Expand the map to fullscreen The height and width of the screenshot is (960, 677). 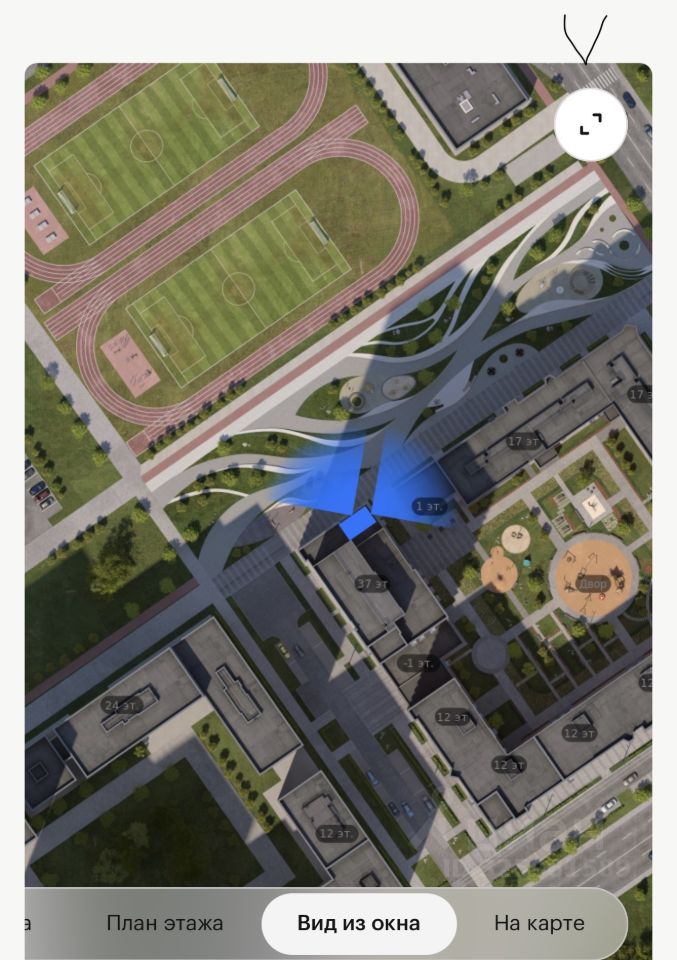[x=591, y=124]
